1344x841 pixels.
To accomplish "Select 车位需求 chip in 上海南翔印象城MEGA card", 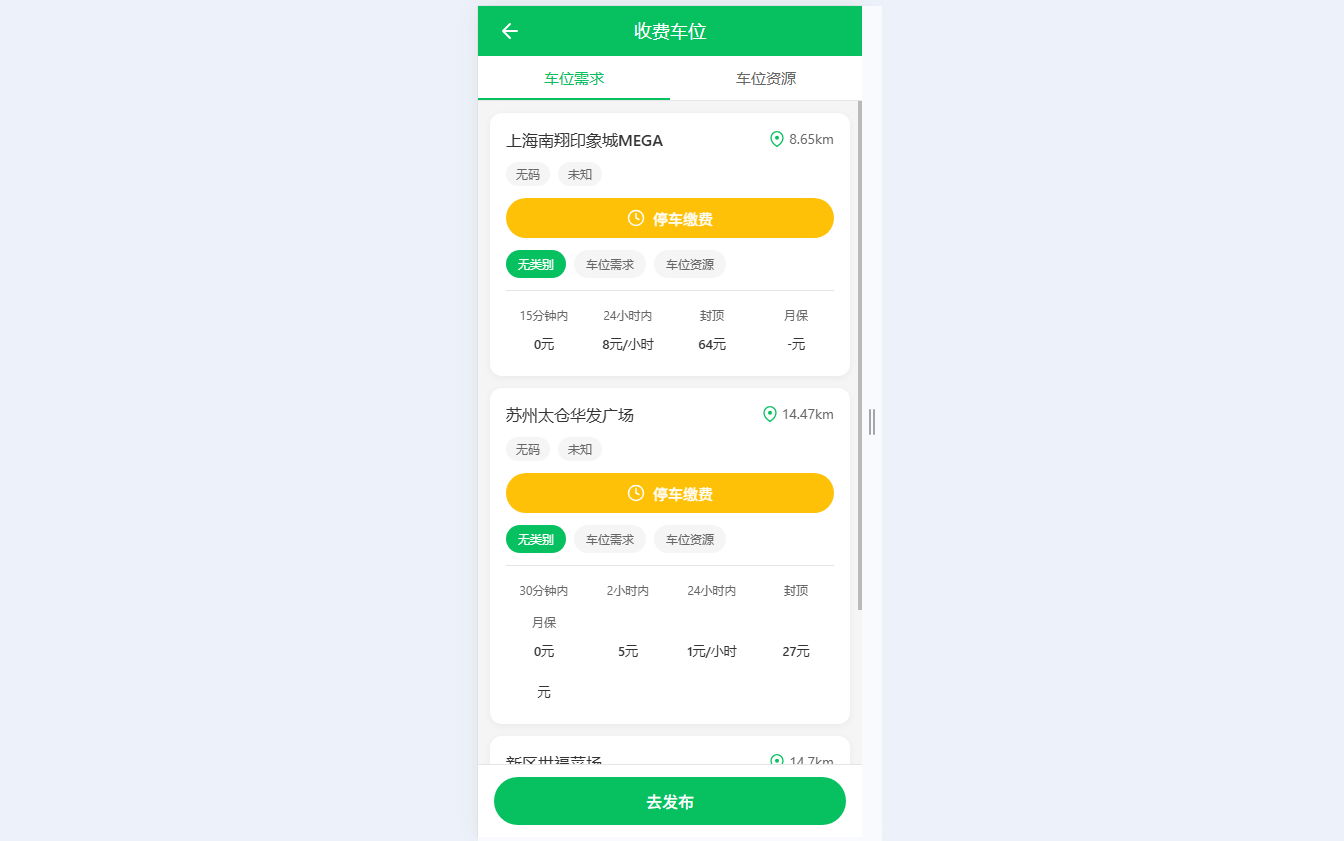I will (610, 264).
